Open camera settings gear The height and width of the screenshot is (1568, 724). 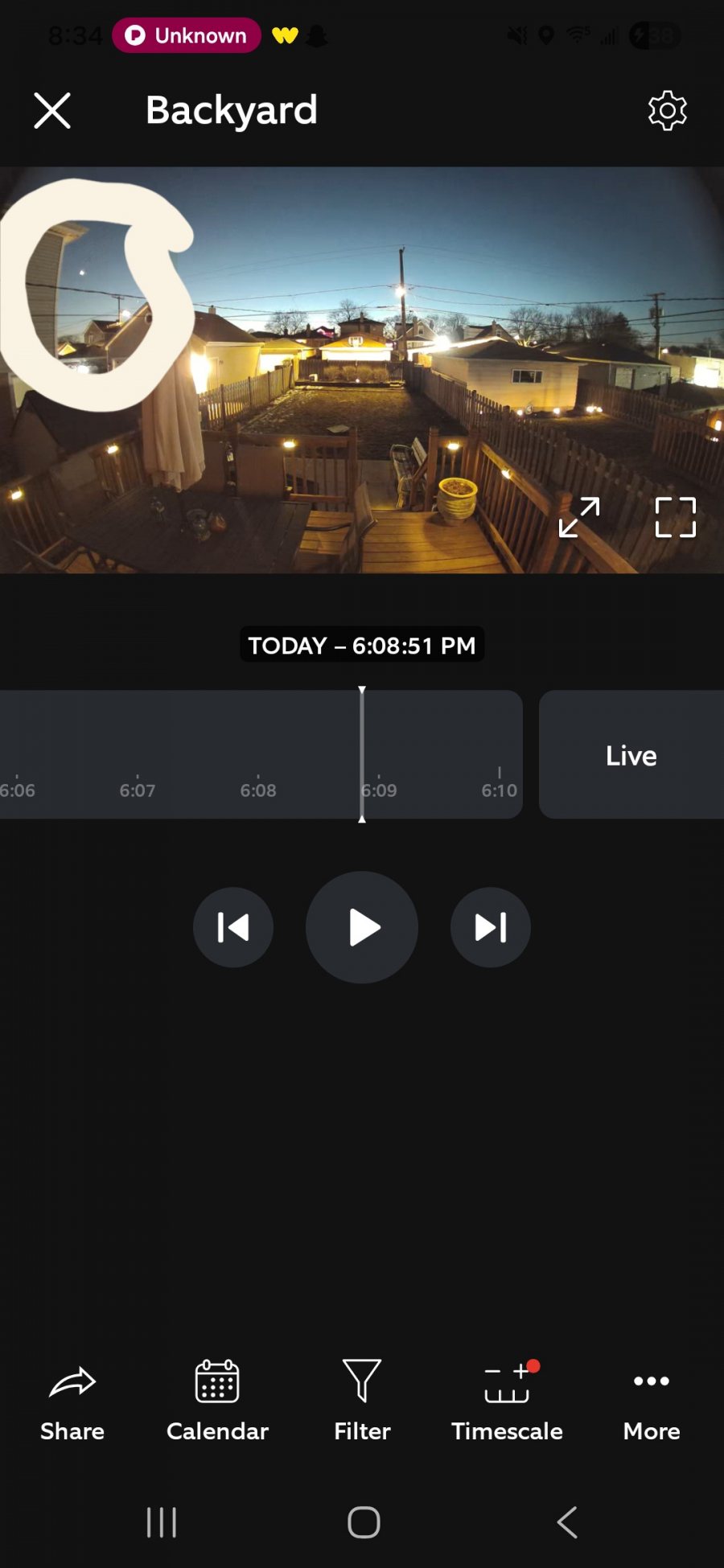[667, 110]
